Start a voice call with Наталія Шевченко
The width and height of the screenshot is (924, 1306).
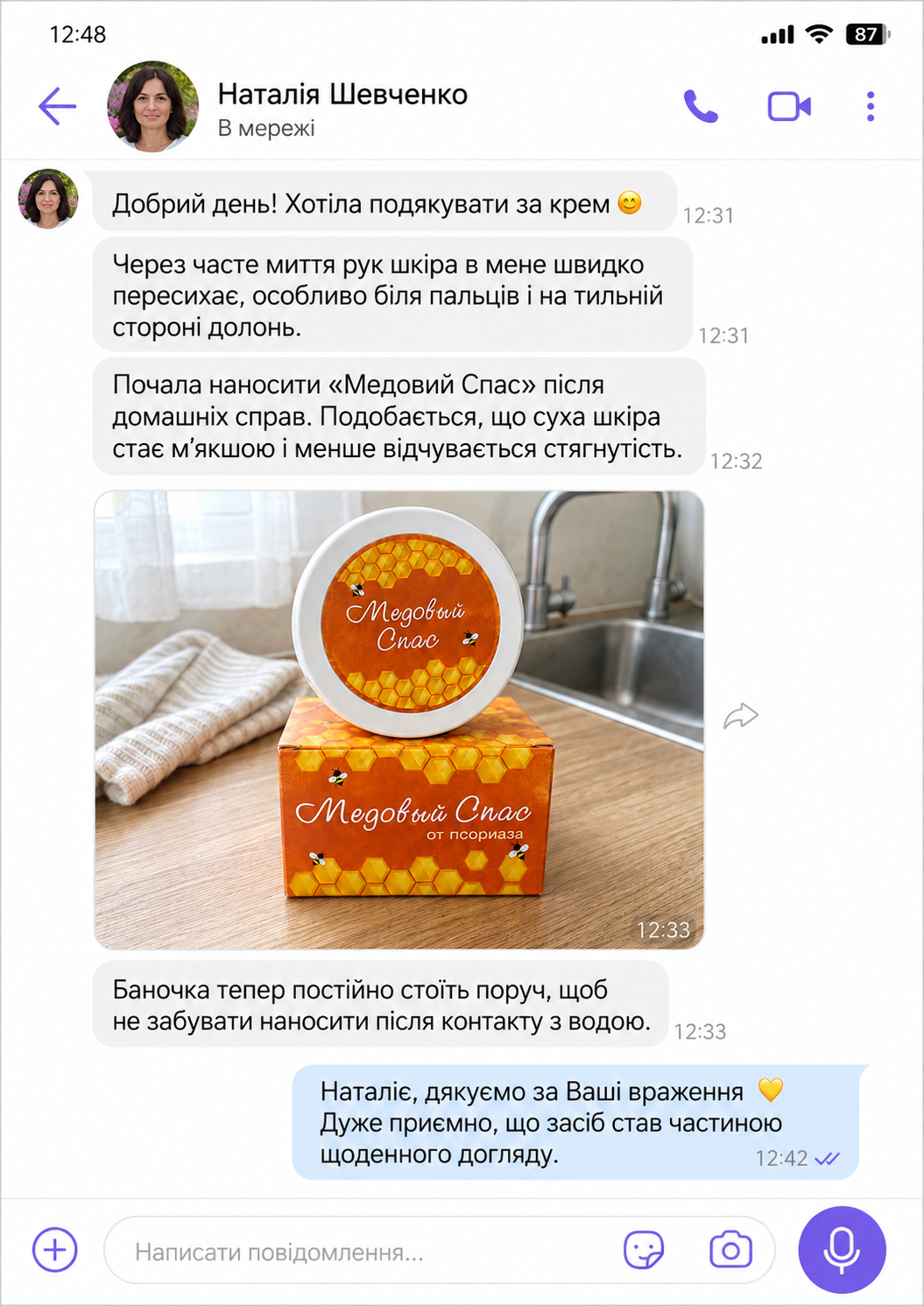click(701, 107)
